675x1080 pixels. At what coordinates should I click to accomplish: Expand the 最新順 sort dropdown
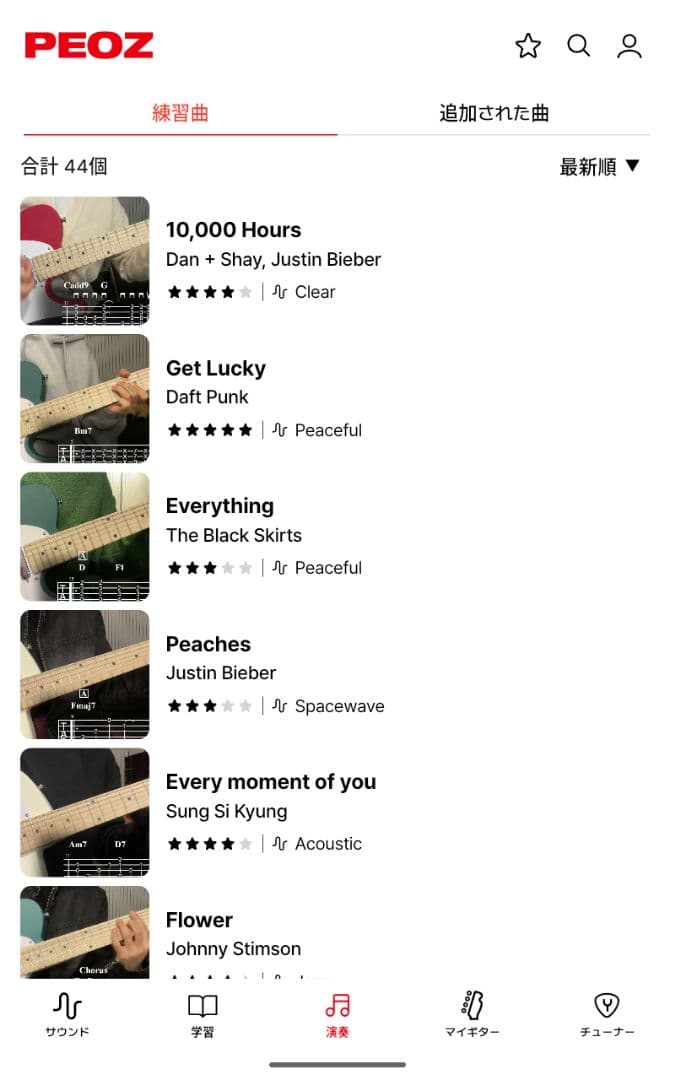pos(599,167)
